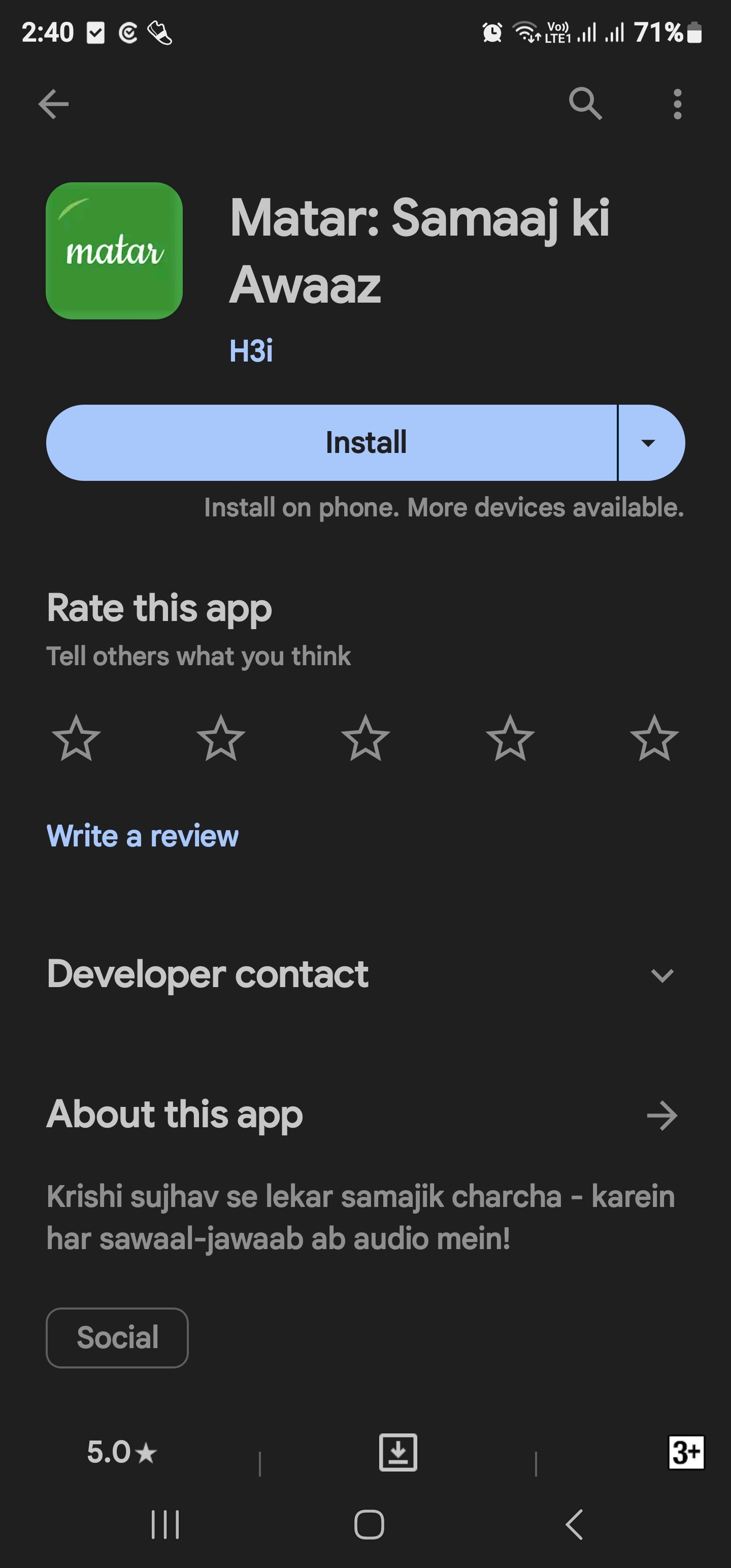Image resolution: width=731 pixels, height=1568 pixels.
Task: Open the three-dot overflow menu
Action: tap(677, 104)
